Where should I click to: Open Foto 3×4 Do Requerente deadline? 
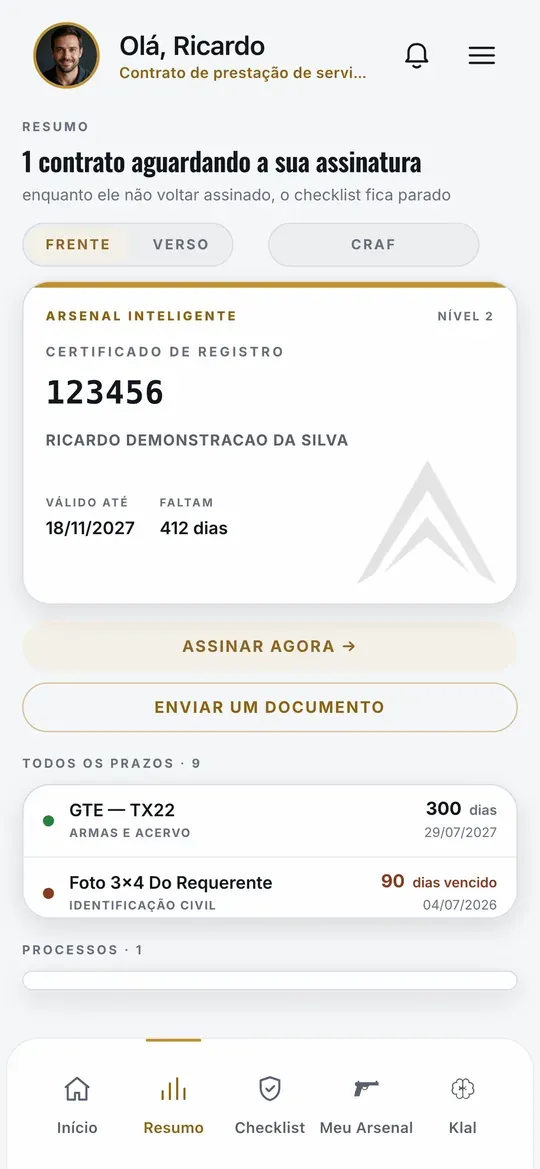click(x=270, y=887)
